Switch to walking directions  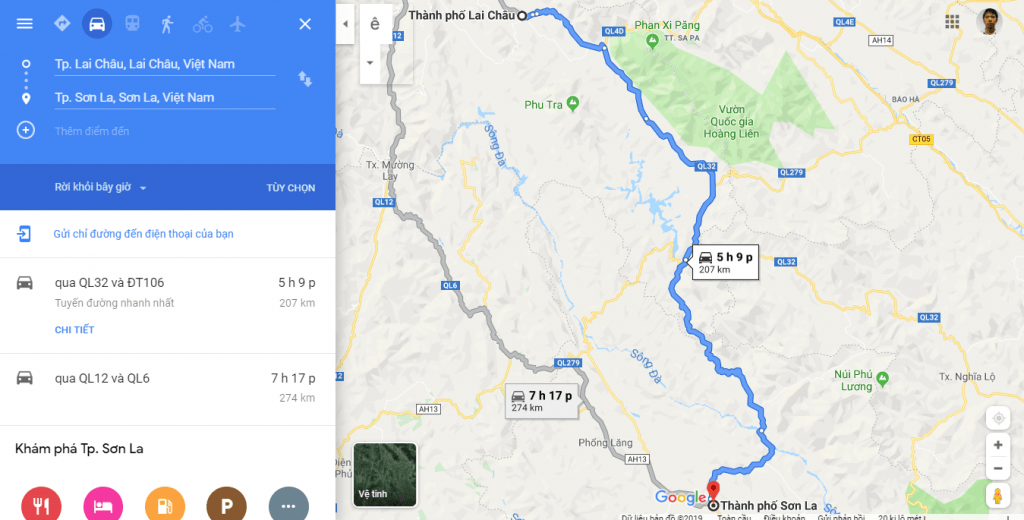coord(167,23)
